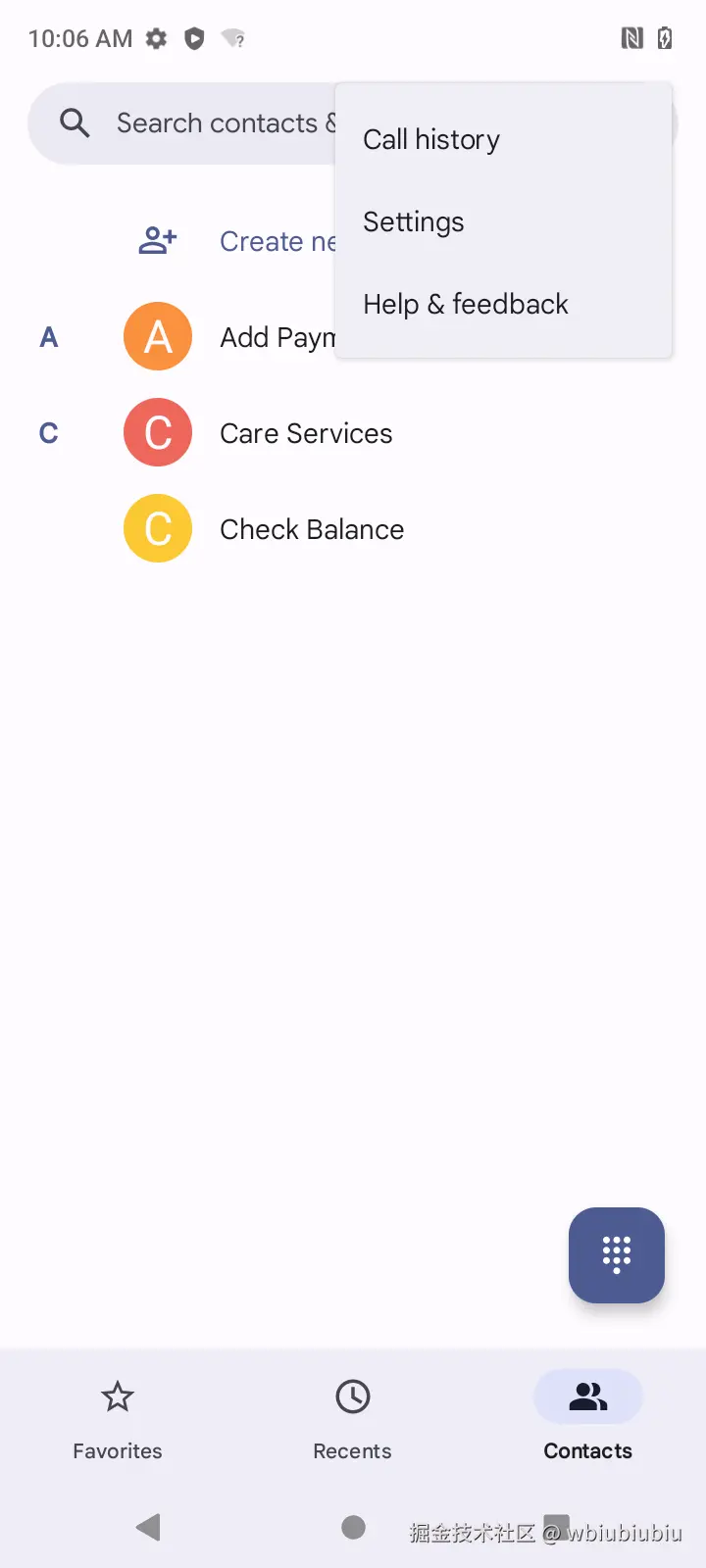Switch to the Recents tab
This screenshot has height=1568, width=706.
[352, 1418]
